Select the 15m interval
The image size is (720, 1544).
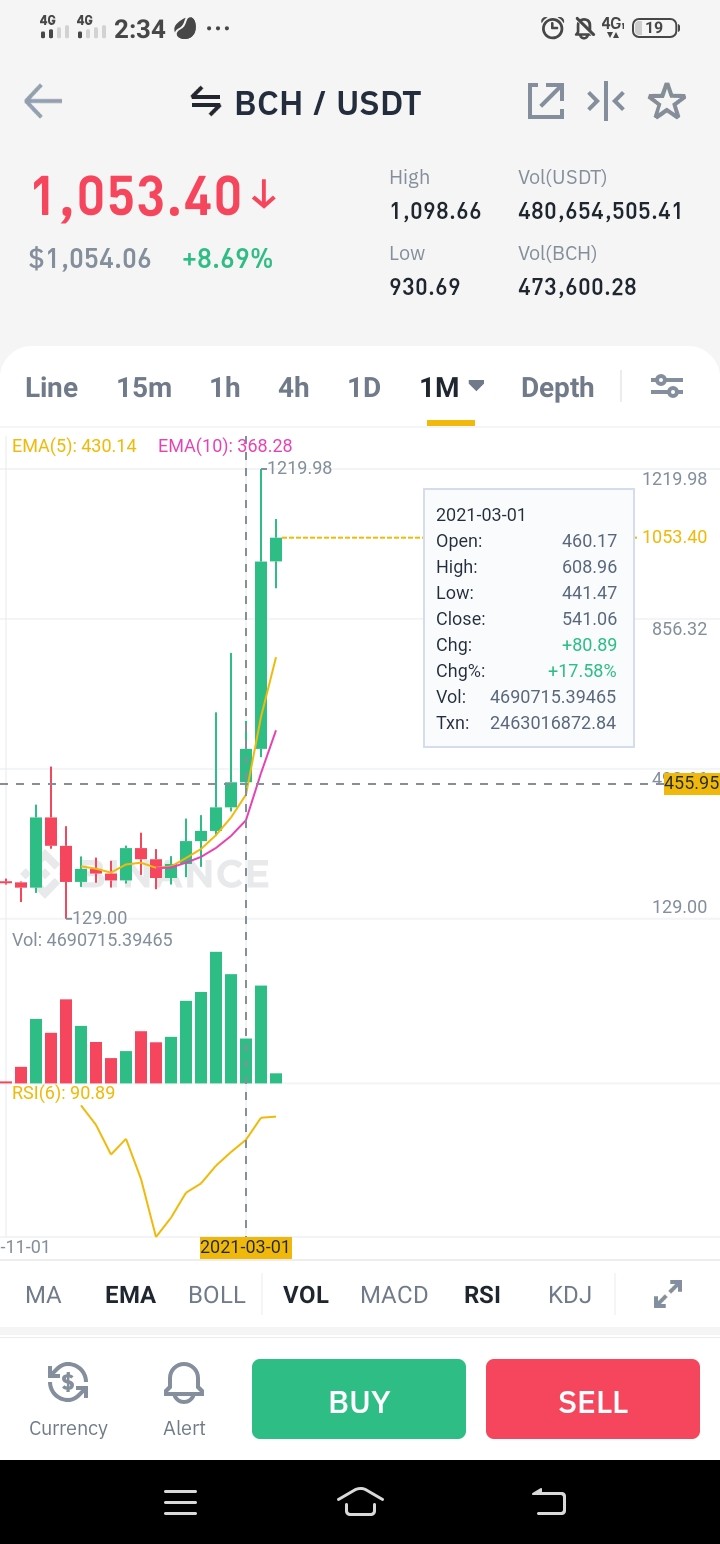coord(144,387)
